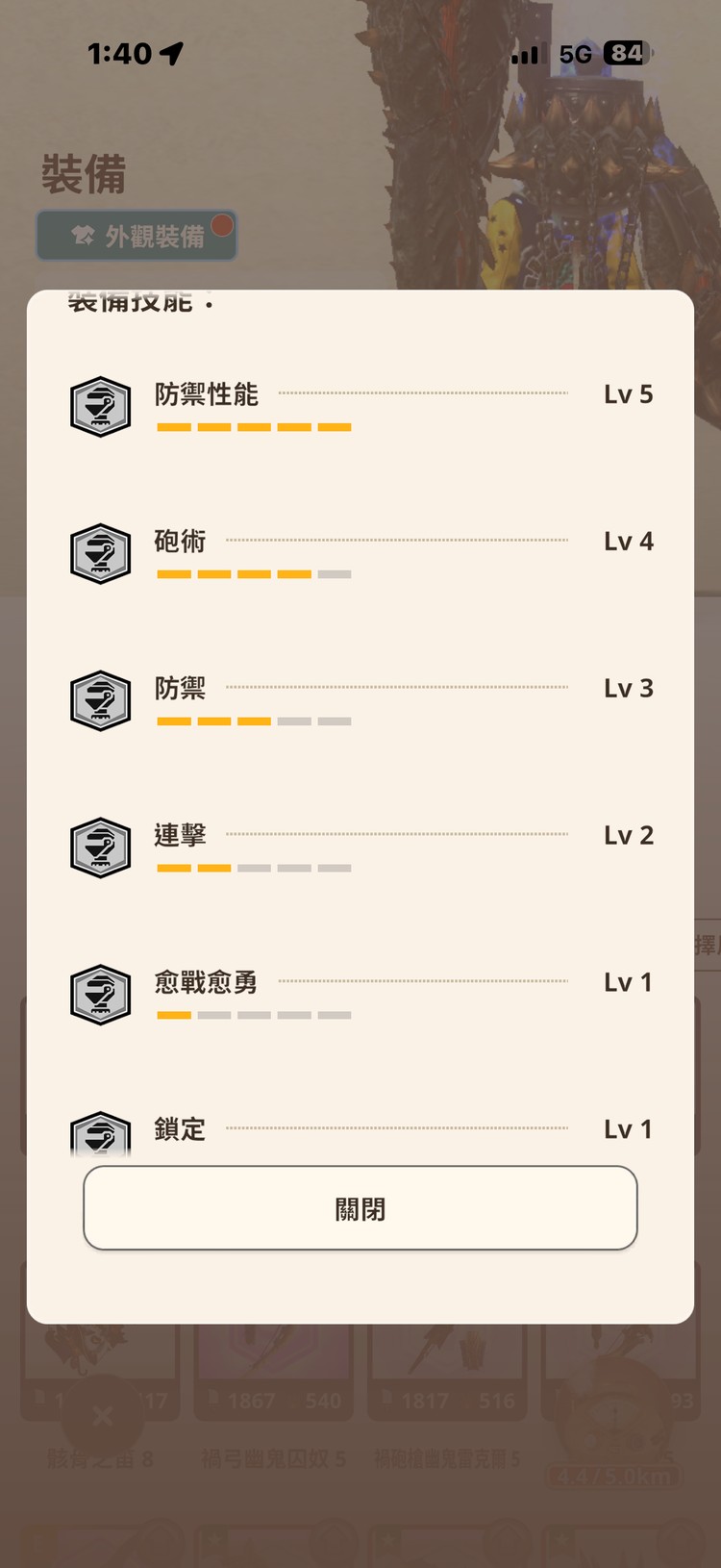The image size is (721, 1568).
Task: Tap the 關閉 button to close the panel
Action: tap(360, 1208)
